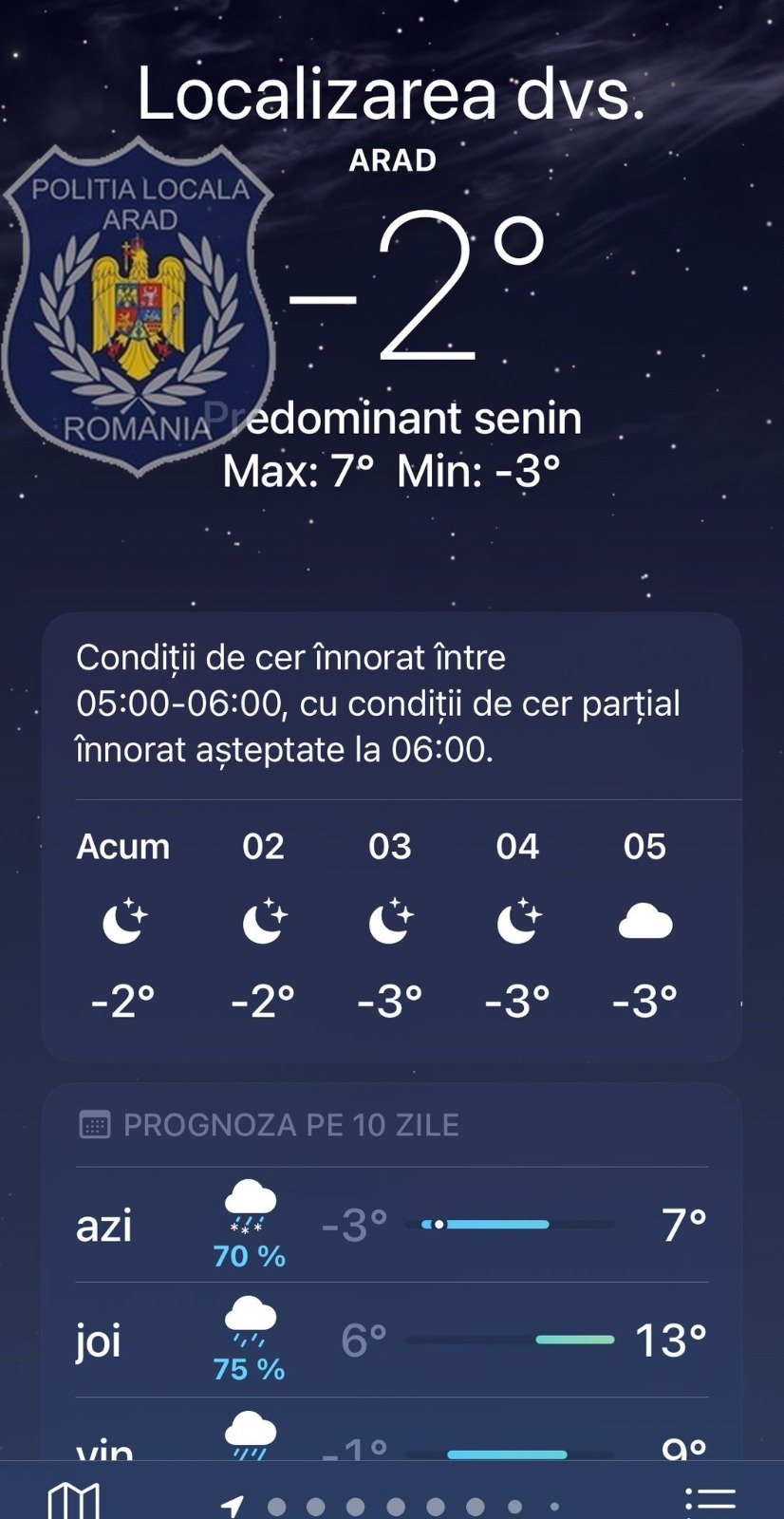The image size is (784, 1519).
Task: Tap the location page indicator dots
Action: tap(390, 1506)
